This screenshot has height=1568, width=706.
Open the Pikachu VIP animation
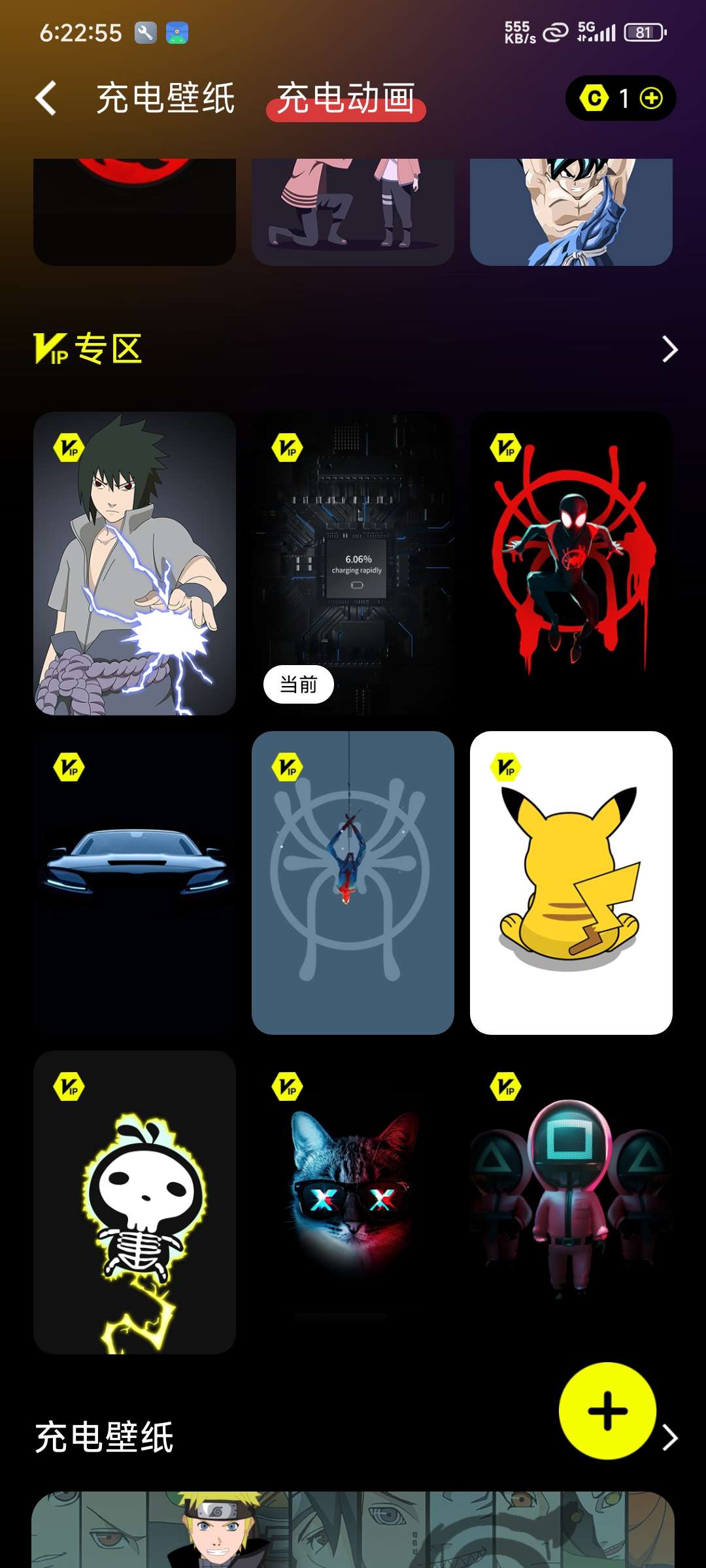point(571,882)
